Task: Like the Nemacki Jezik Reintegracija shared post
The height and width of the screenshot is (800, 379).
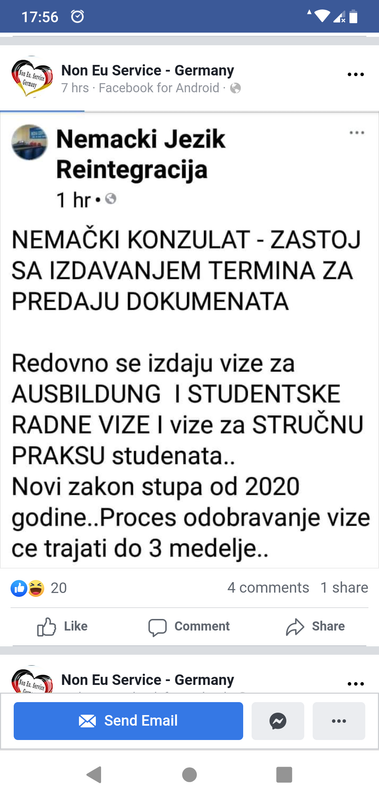Action: tap(62, 627)
